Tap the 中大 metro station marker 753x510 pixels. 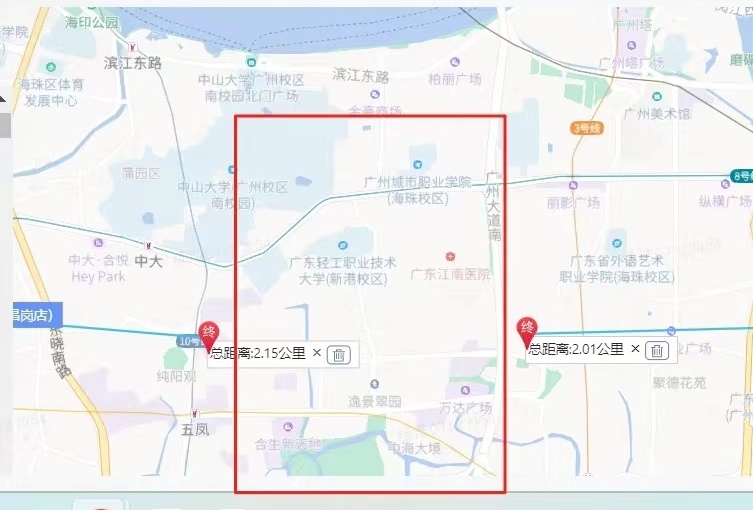(x=148, y=245)
